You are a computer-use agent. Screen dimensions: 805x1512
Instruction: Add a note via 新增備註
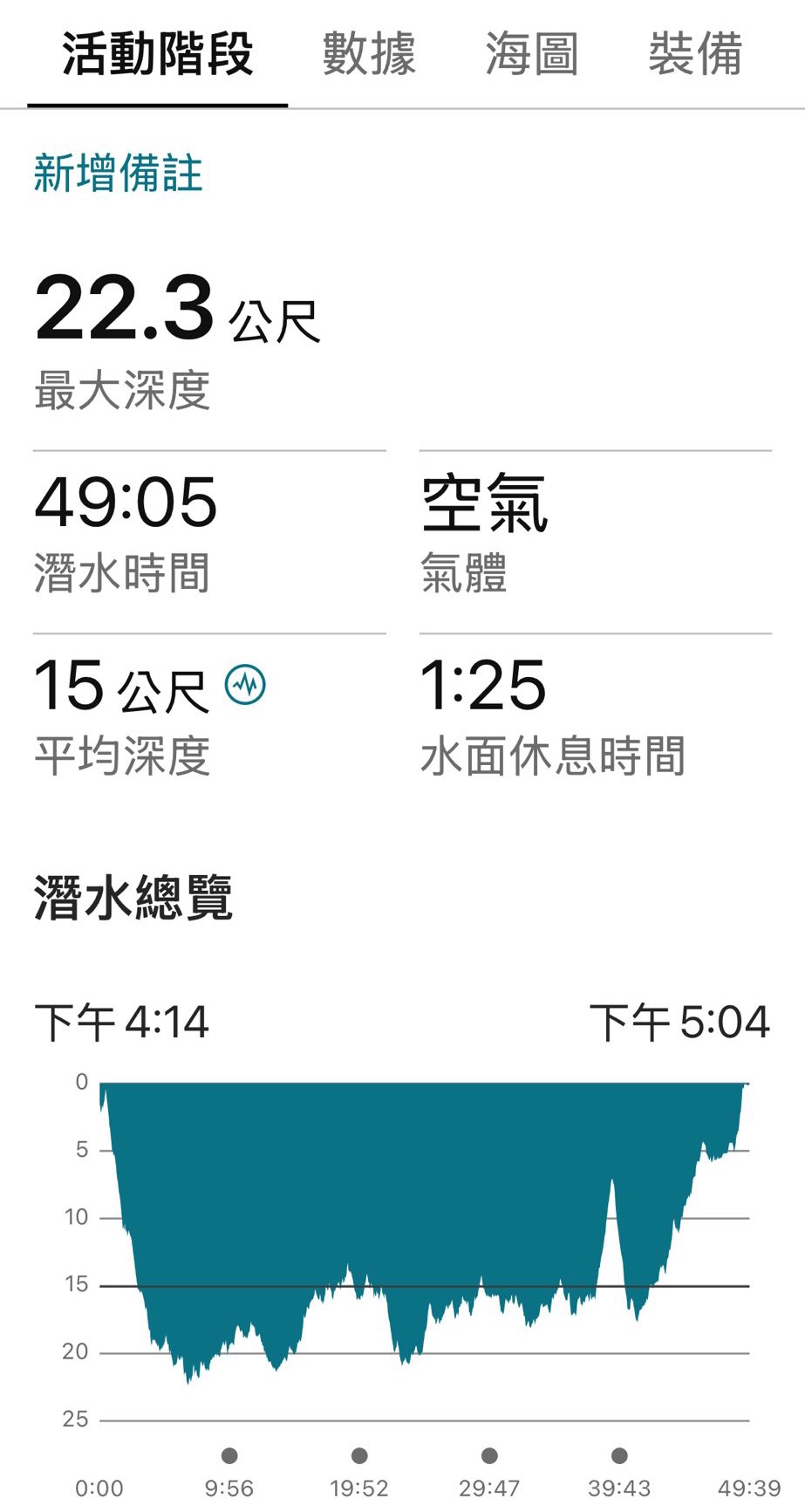[x=118, y=173]
